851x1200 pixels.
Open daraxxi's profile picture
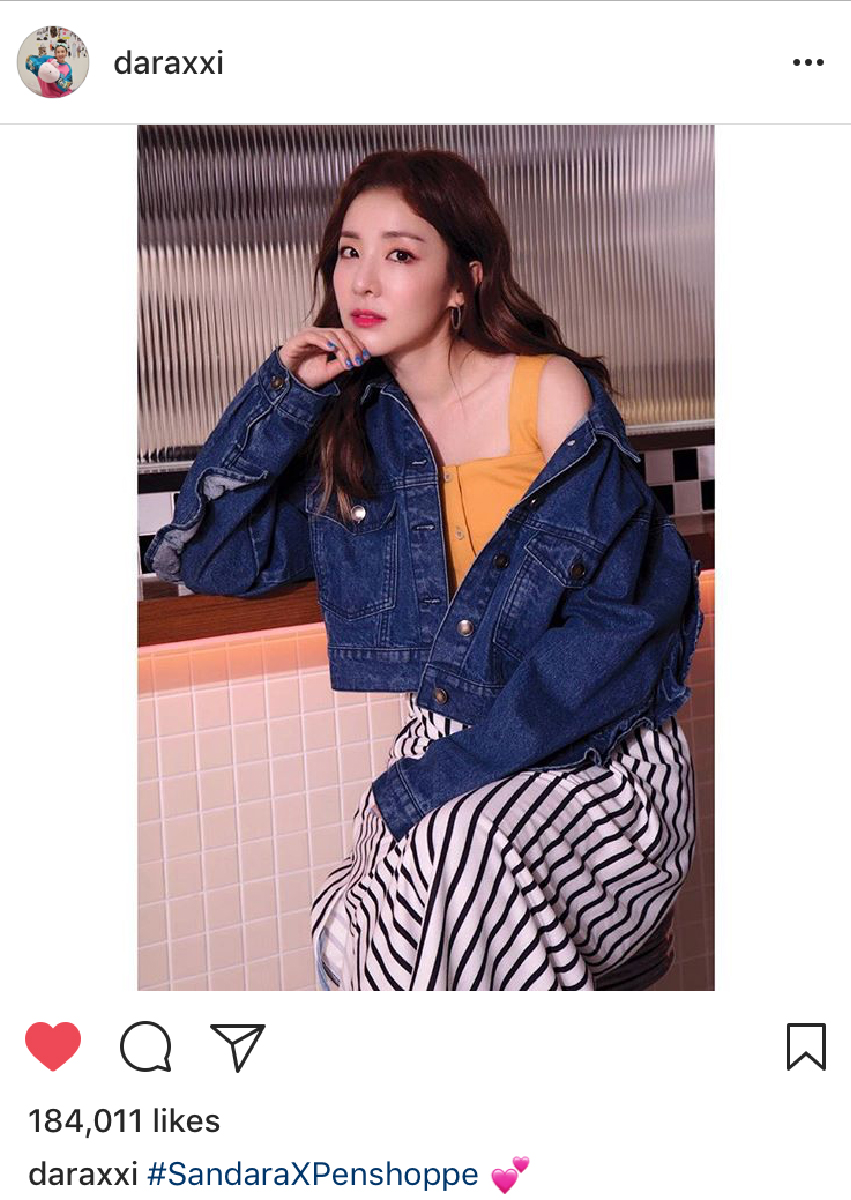(x=54, y=62)
